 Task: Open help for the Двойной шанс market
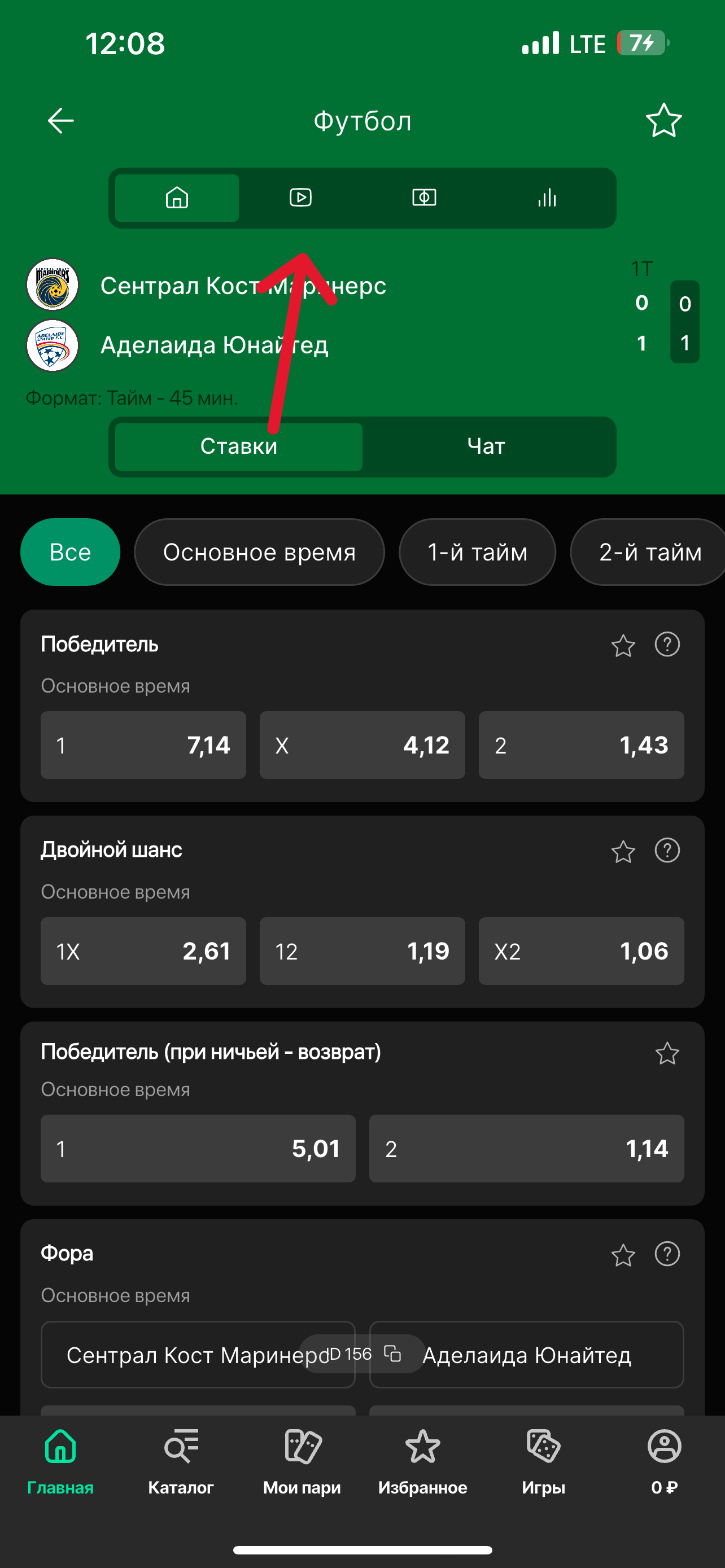pyautogui.click(x=667, y=851)
